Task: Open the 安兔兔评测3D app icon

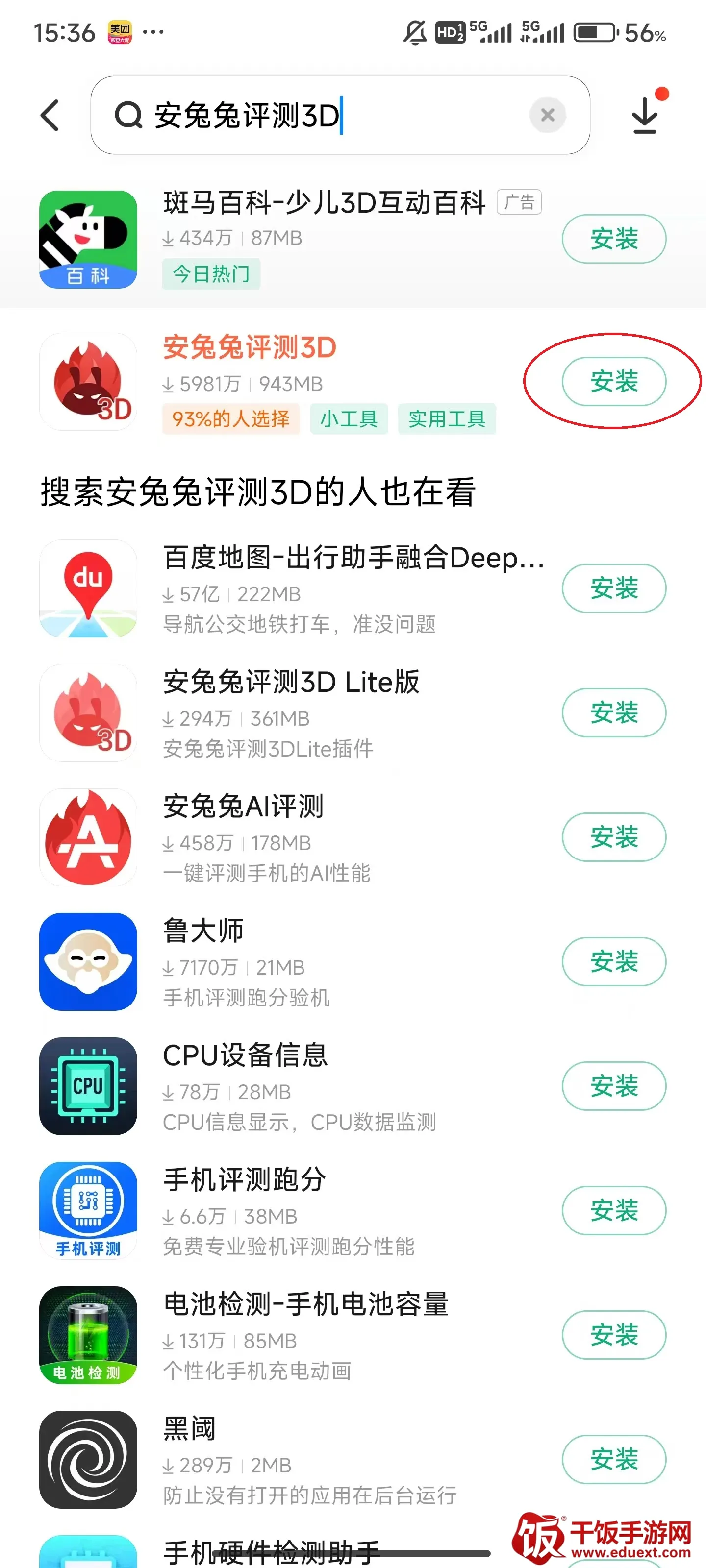Action: point(88,382)
